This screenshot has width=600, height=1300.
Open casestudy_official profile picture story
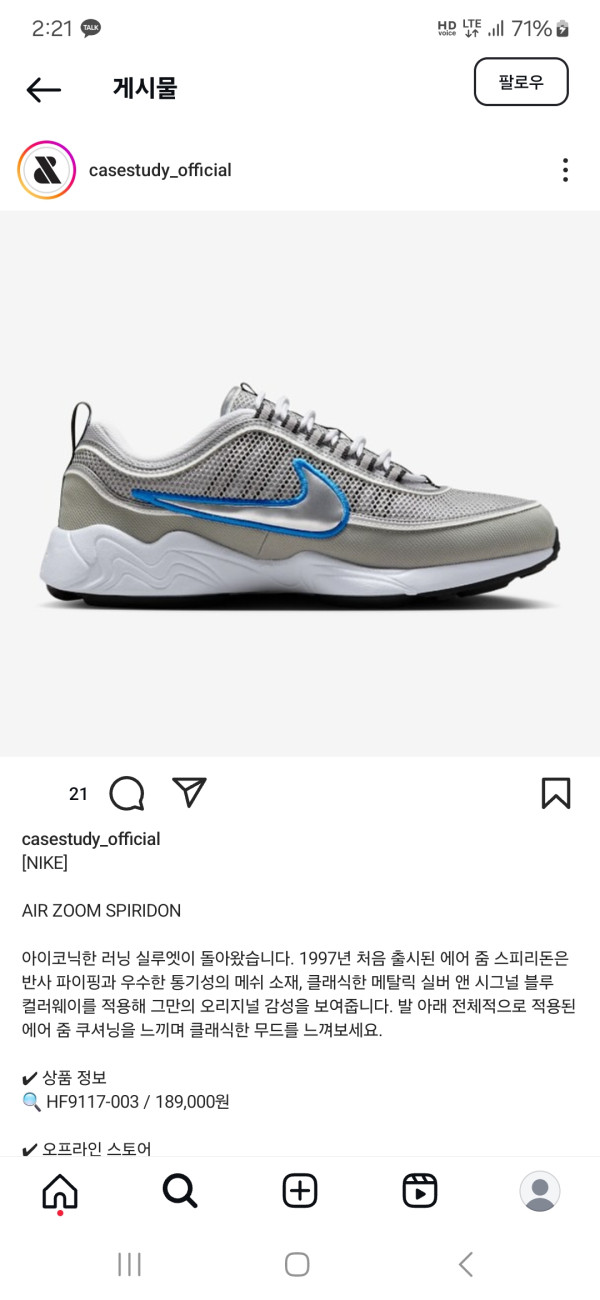pyautogui.click(x=47, y=170)
